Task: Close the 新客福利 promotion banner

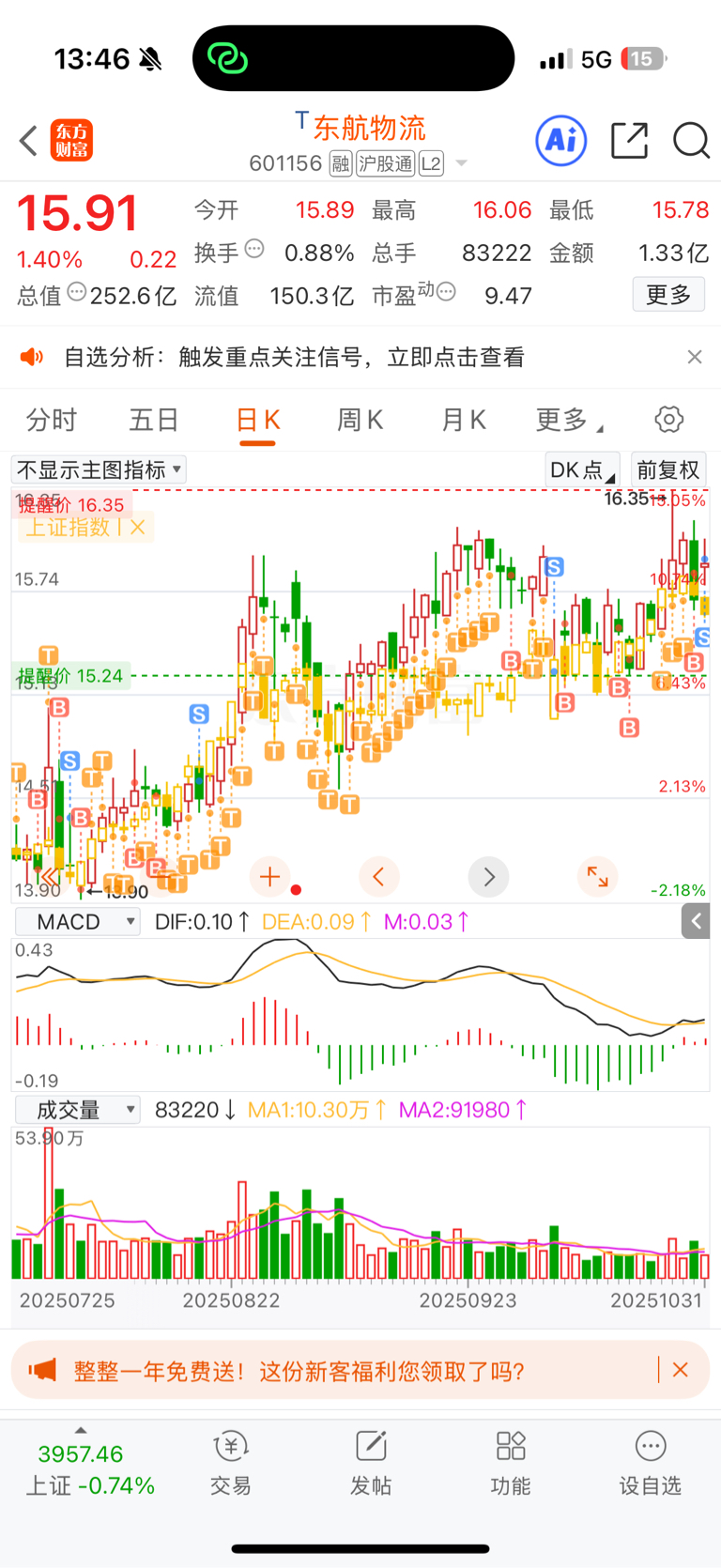Action: [681, 1371]
